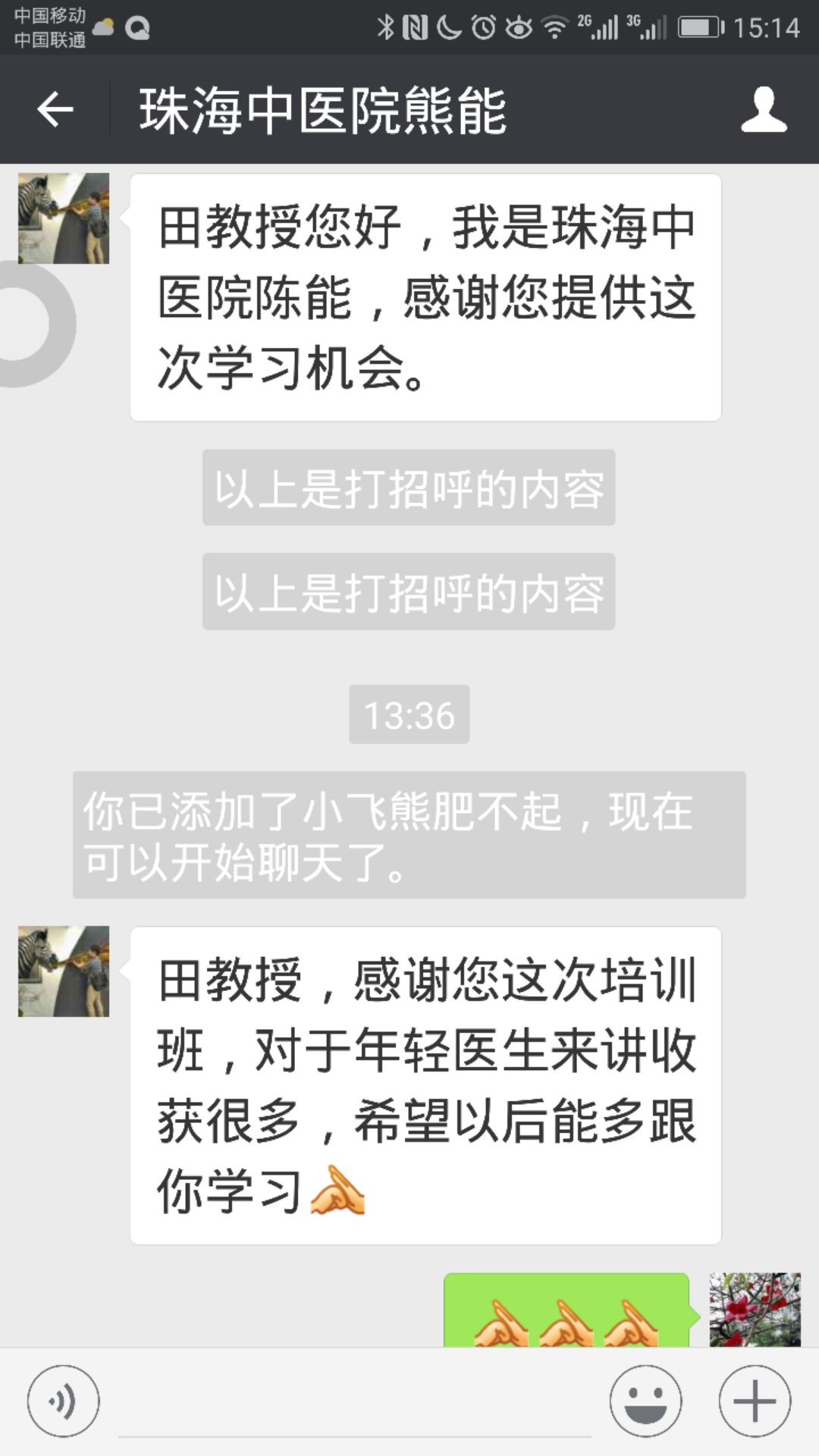Go back from the chat
The height and width of the screenshot is (1456, 819).
coord(55,110)
